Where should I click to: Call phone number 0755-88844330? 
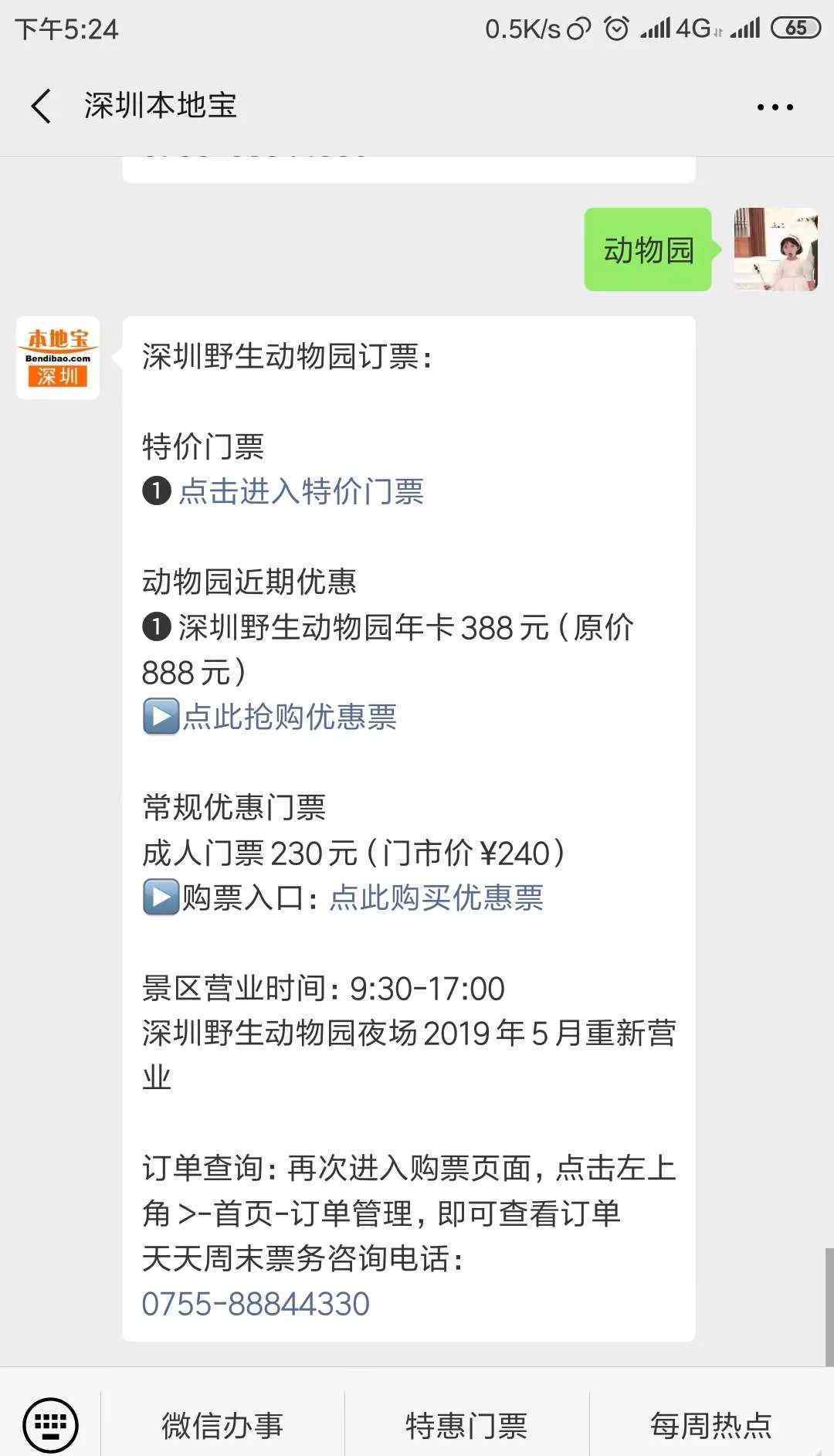(256, 1304)
